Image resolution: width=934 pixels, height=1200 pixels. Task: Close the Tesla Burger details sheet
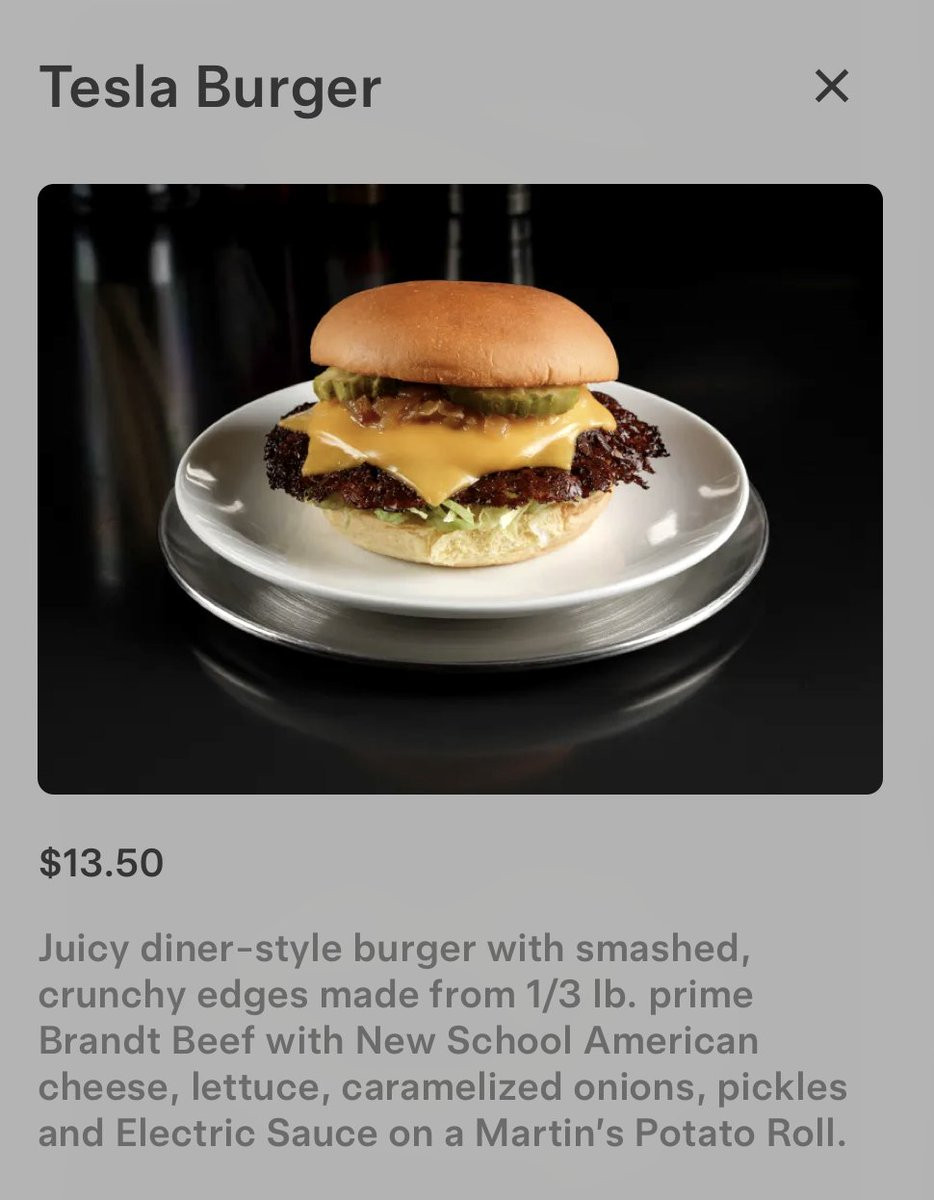pos(831,87)
